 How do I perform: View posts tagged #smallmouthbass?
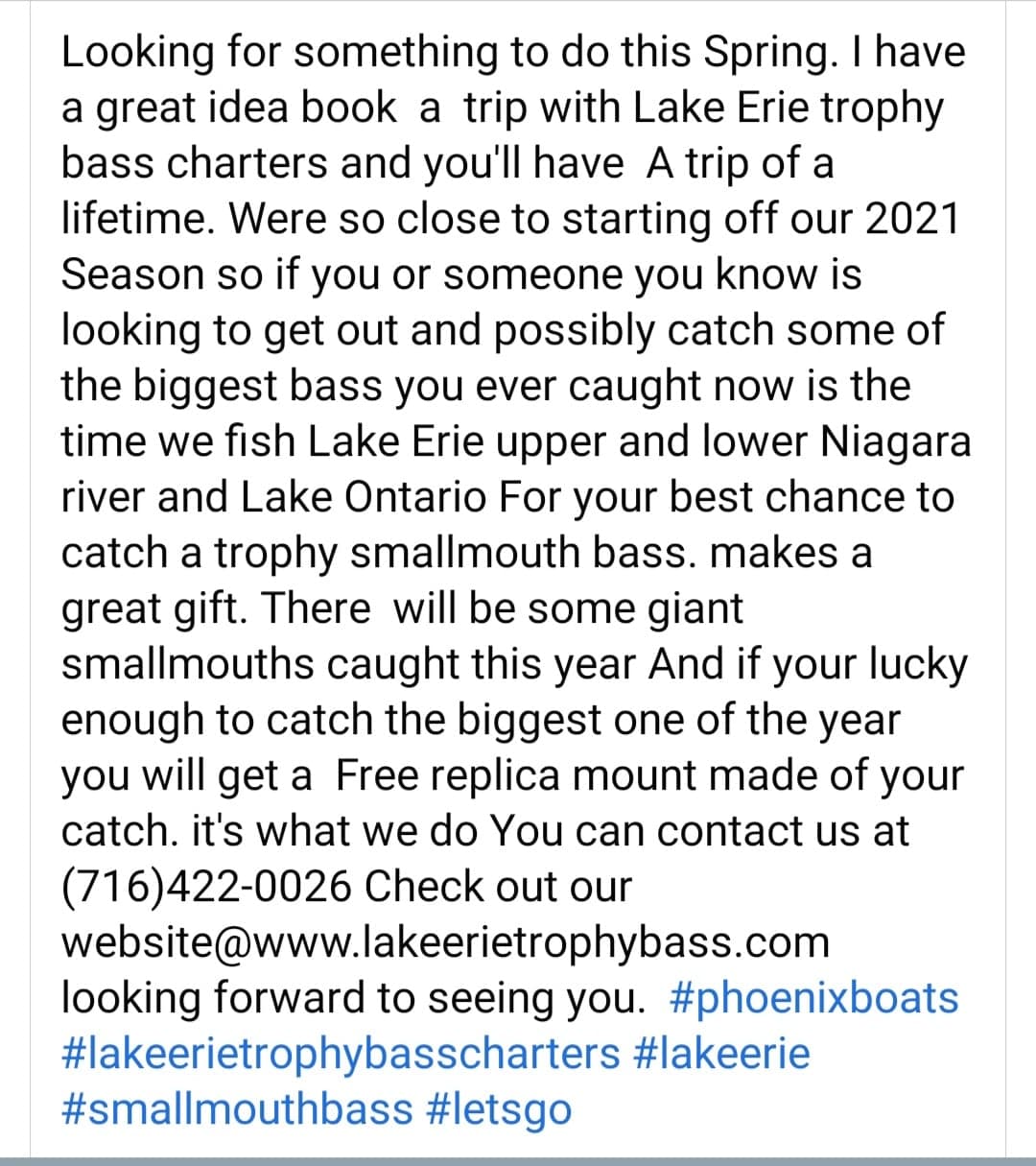click(x=237, y=1109)
